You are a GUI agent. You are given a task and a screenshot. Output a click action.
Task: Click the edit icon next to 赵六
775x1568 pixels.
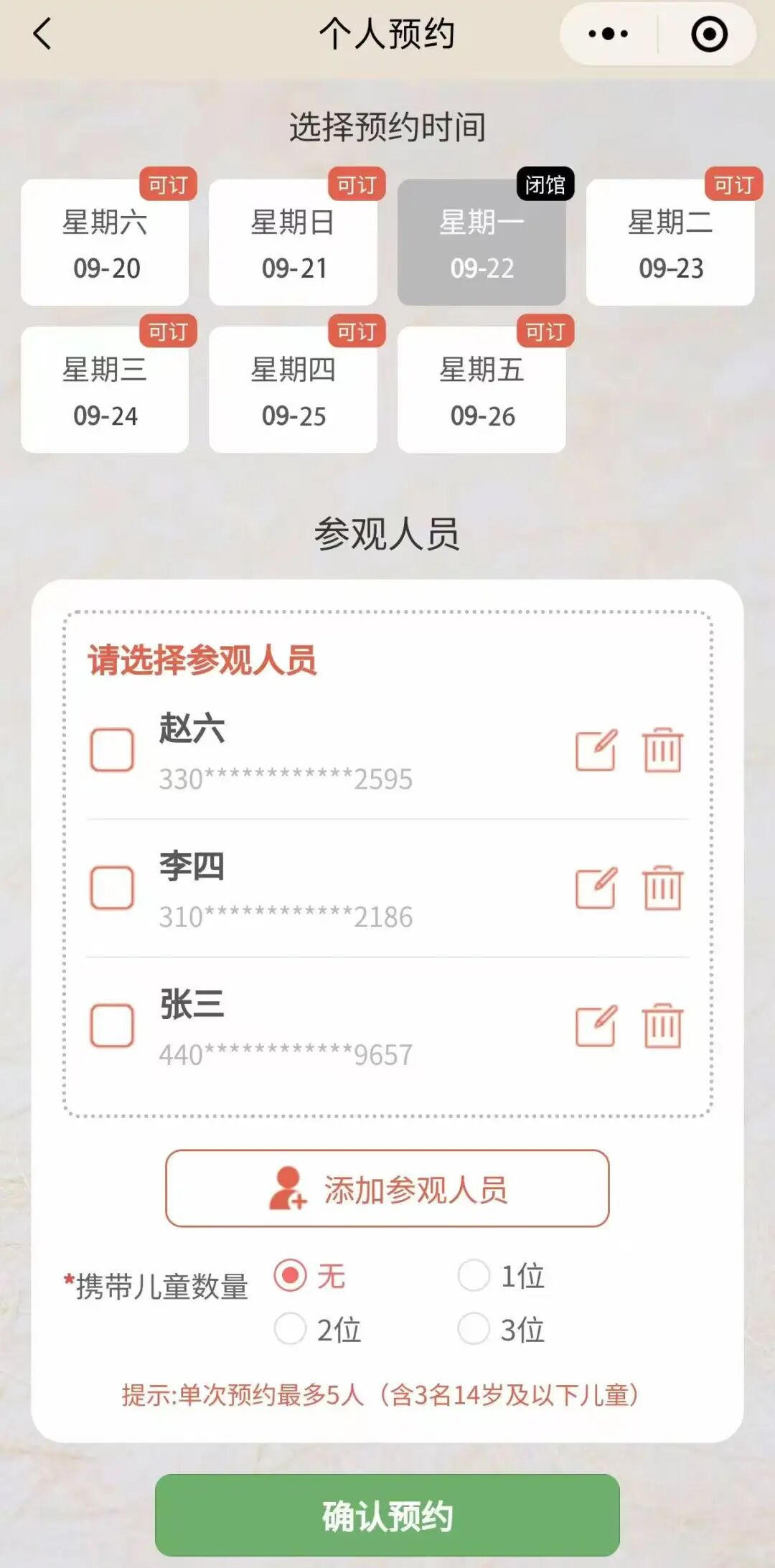click(597, 749)
